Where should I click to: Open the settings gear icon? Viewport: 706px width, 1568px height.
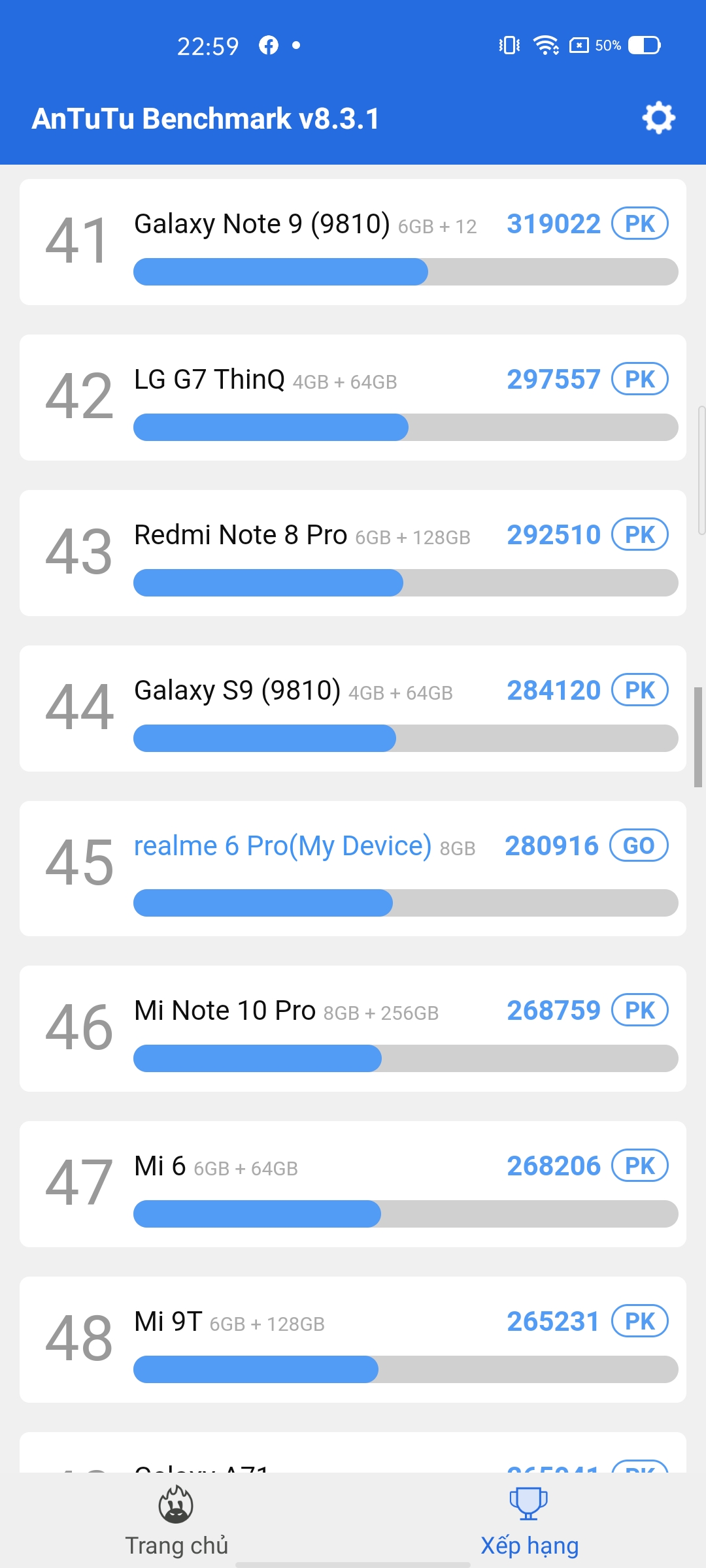pyautogui.click(x=658, y=118)
